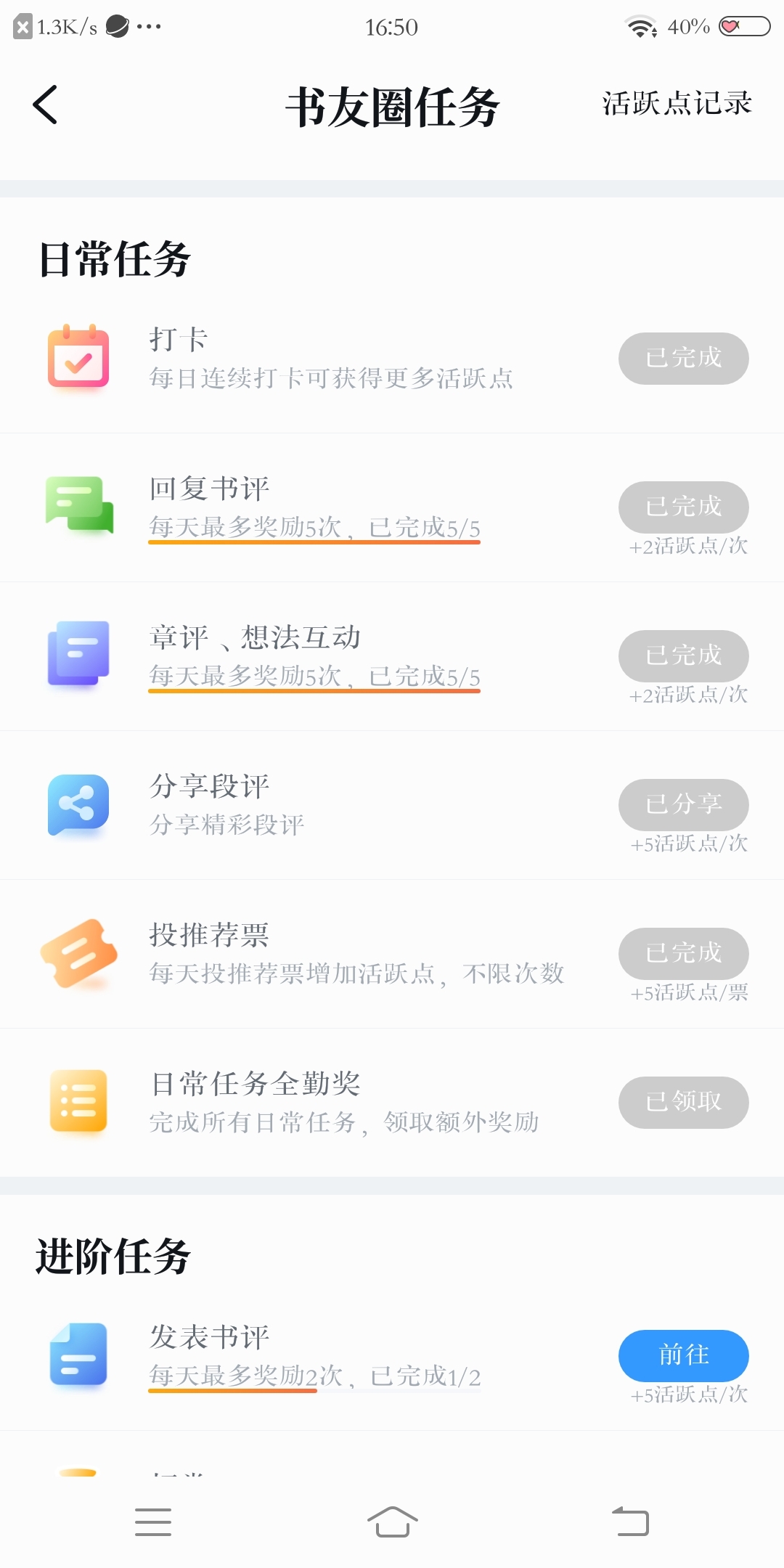784x1568 pixels.
Task: Tap 已完成 button for 回复书评
Action: 683,507
